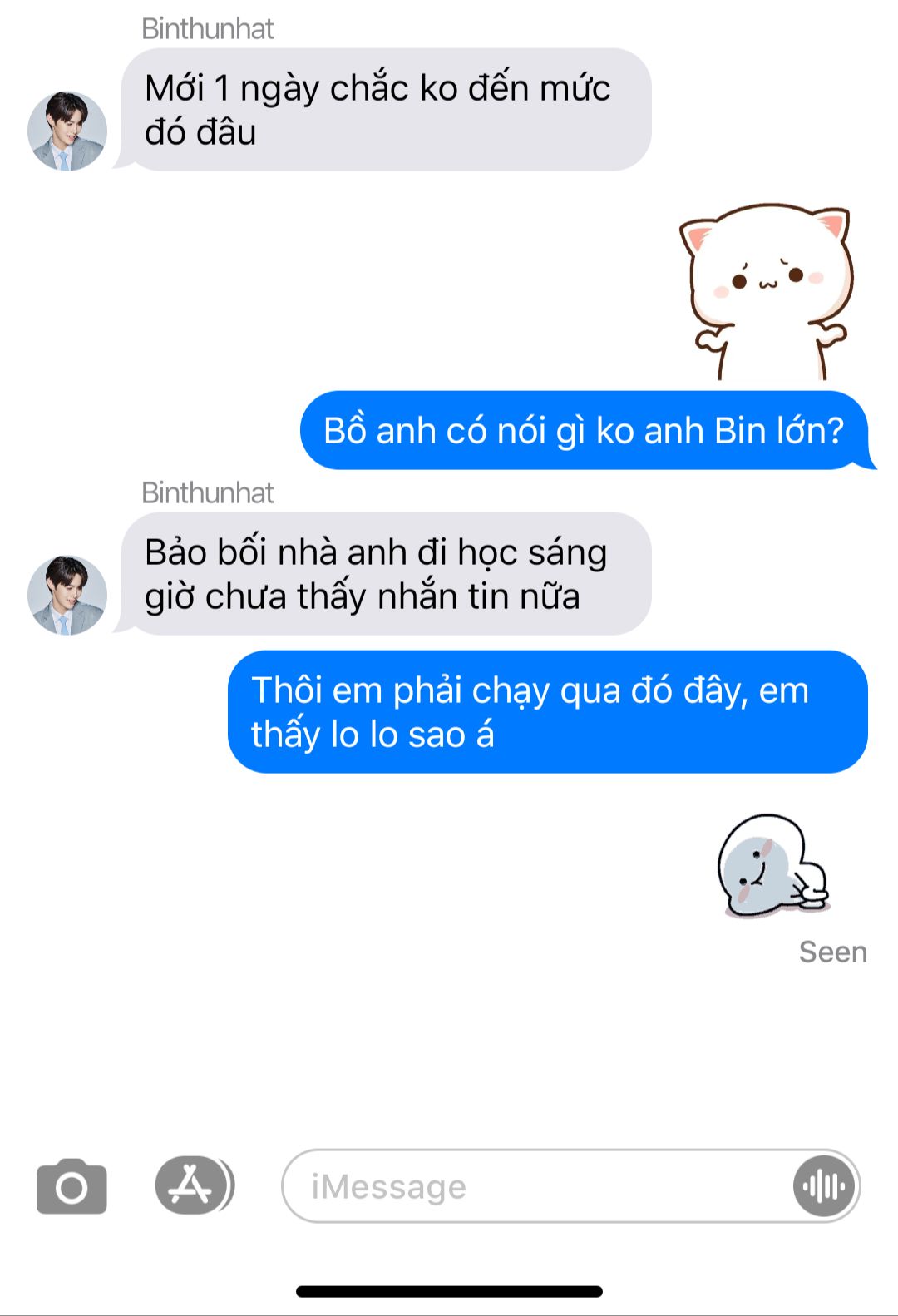Record an audio message
898x1316 pixels.
click(824, 1186)
